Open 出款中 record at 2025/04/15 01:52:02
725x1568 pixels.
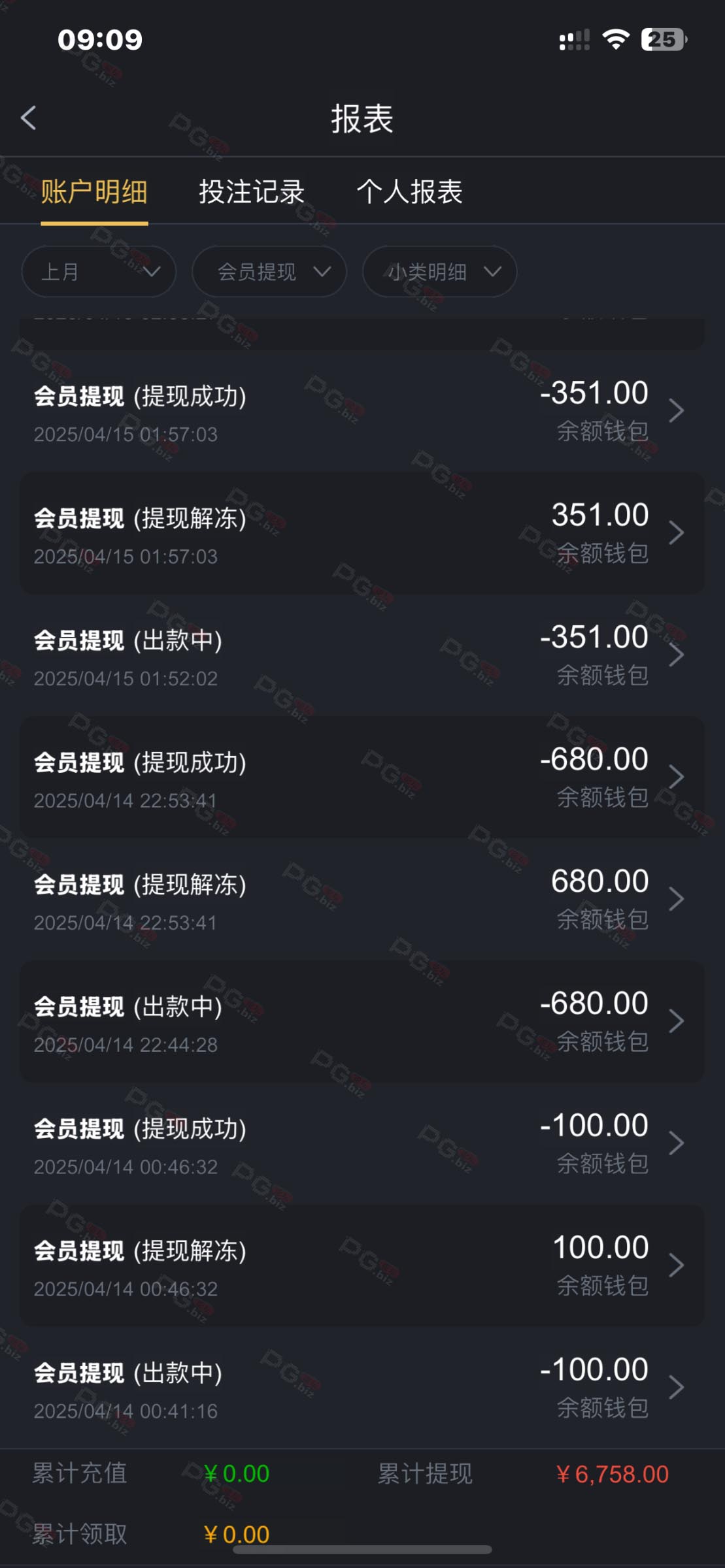362,655
